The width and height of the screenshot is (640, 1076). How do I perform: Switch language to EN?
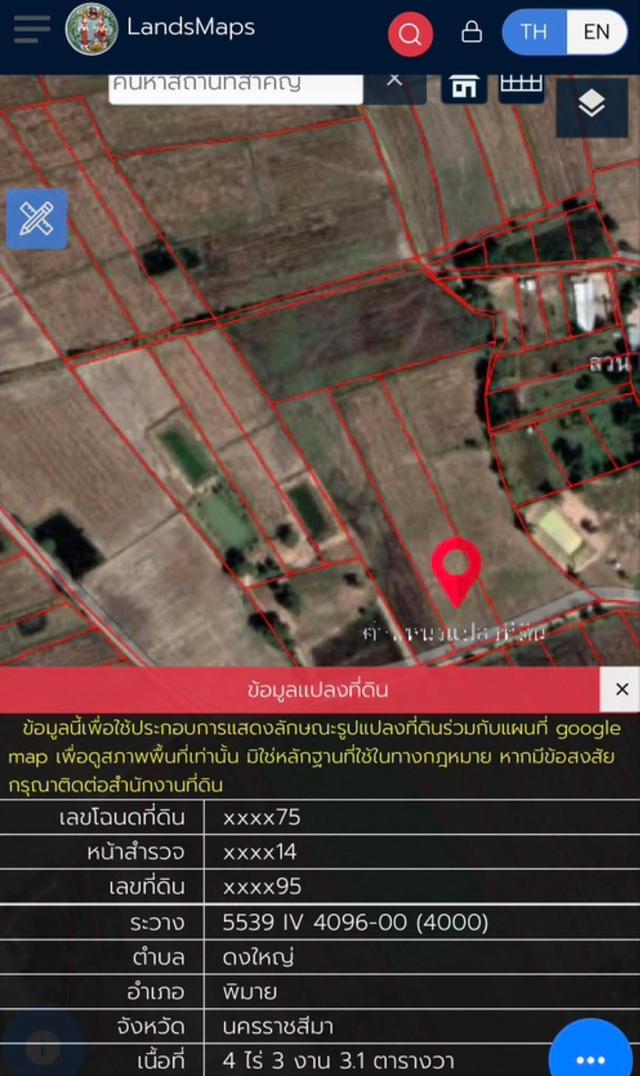596,32
